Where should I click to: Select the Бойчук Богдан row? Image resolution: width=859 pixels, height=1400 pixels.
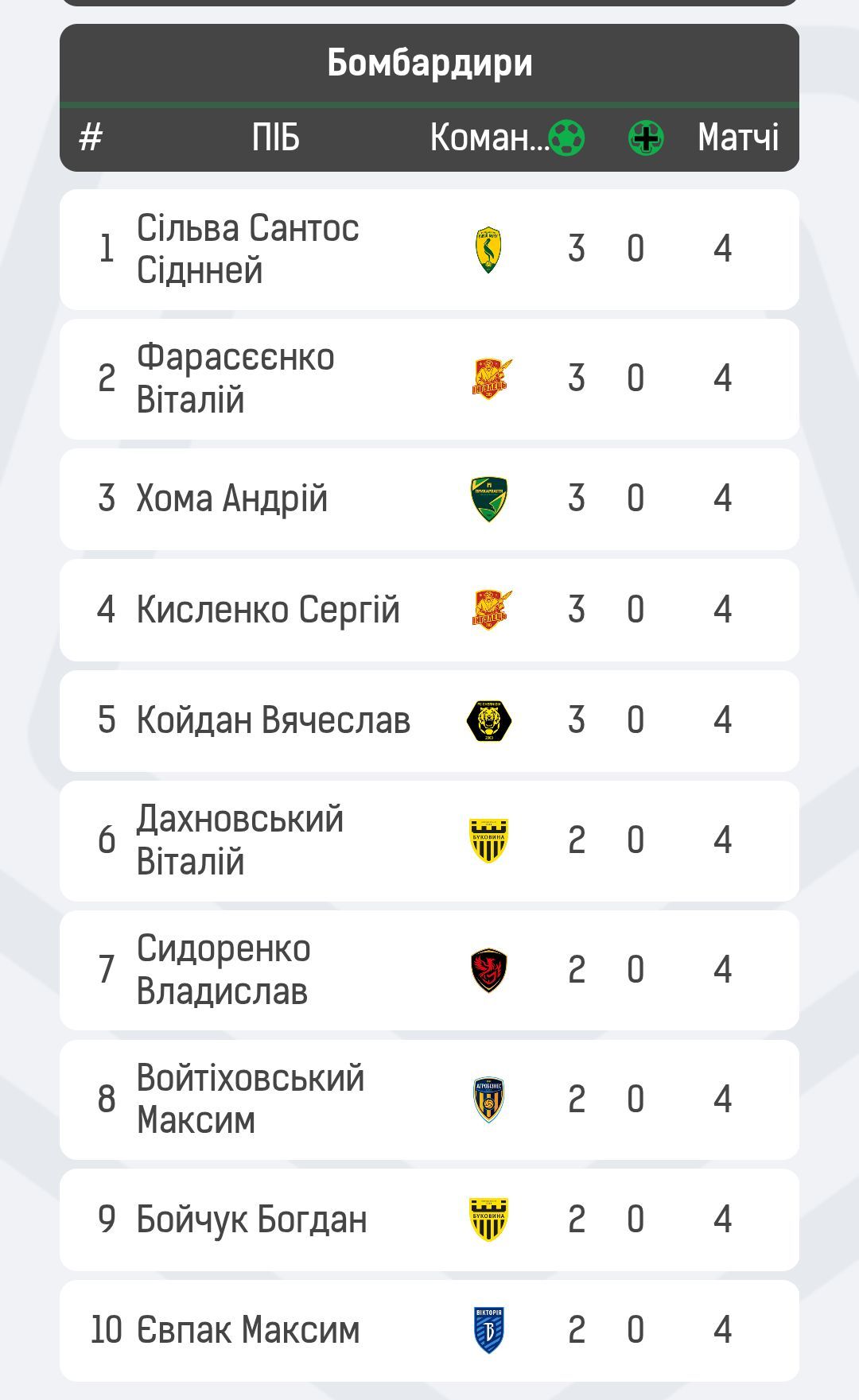251,1220
